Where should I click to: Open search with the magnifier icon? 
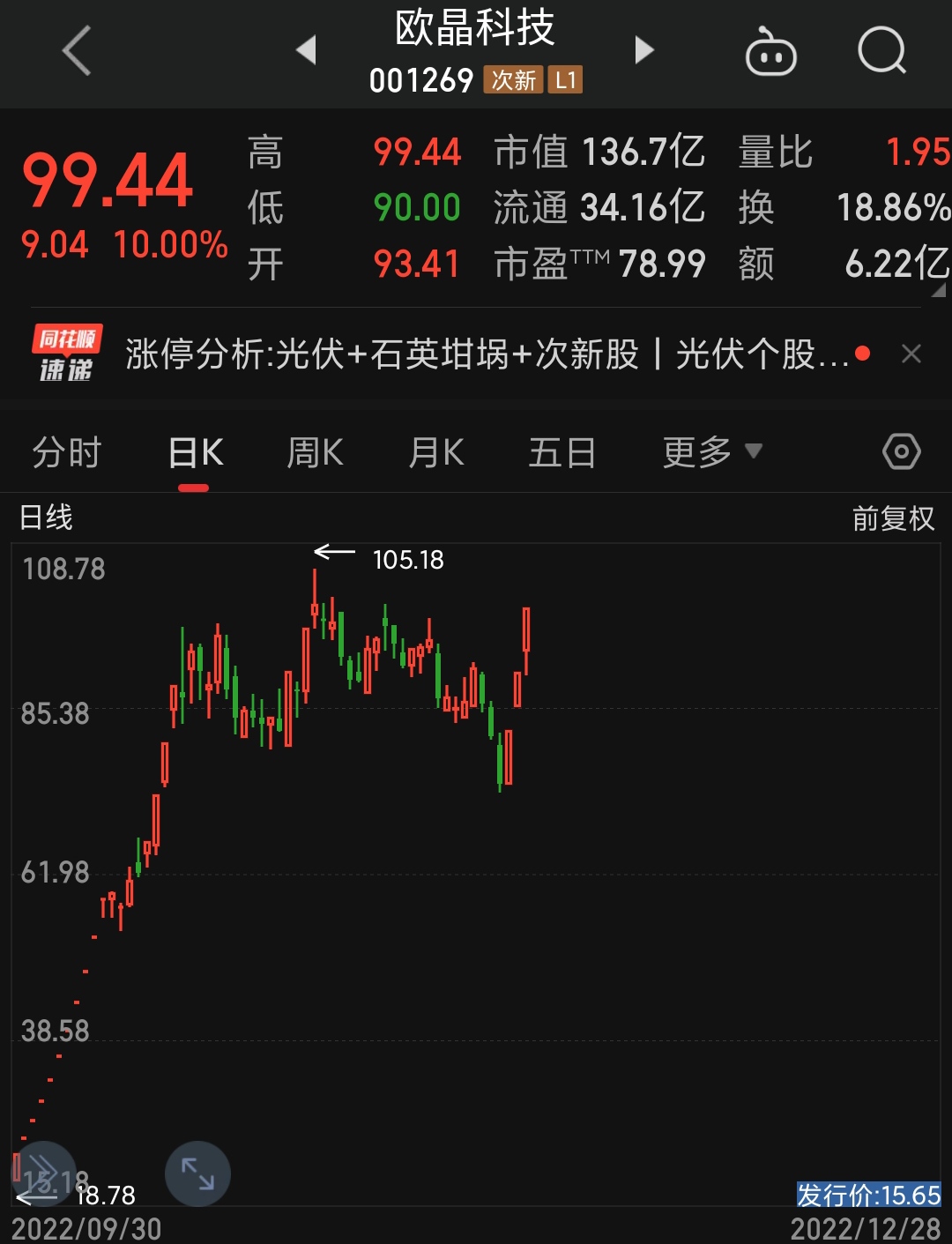tap(881, 50)
